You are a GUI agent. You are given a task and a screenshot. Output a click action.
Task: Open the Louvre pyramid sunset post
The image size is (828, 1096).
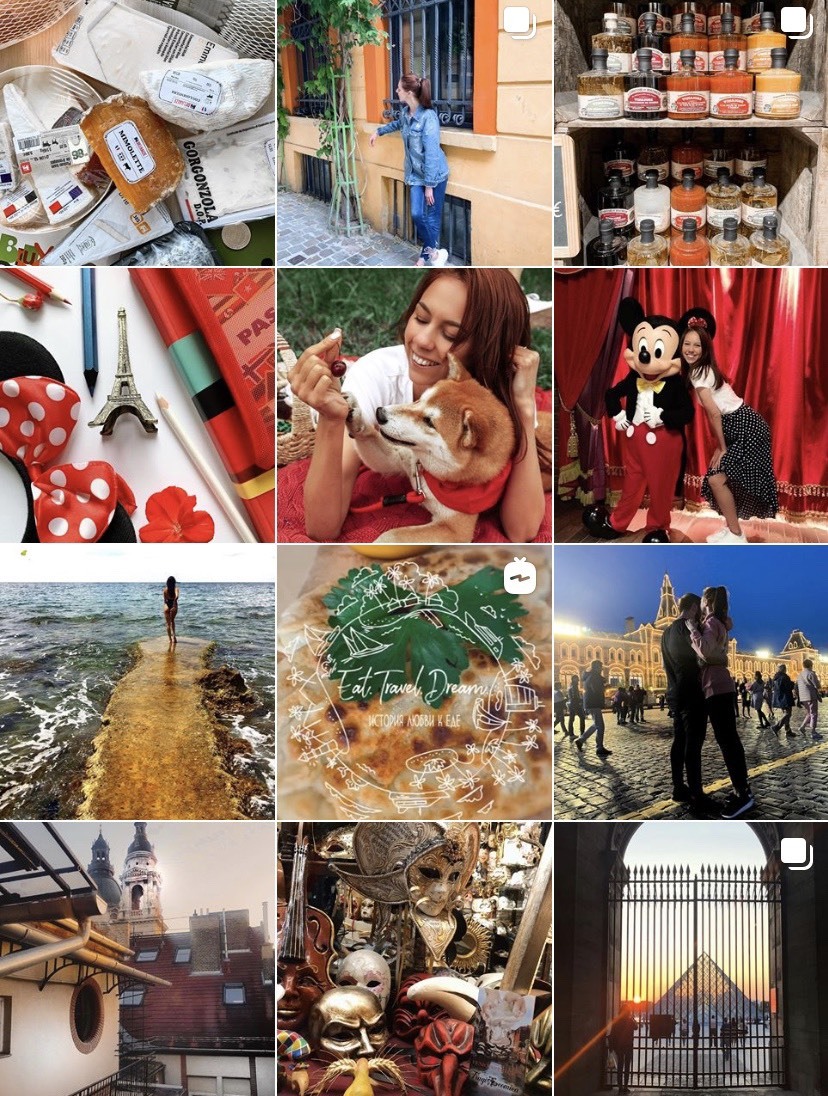point(691,958)
